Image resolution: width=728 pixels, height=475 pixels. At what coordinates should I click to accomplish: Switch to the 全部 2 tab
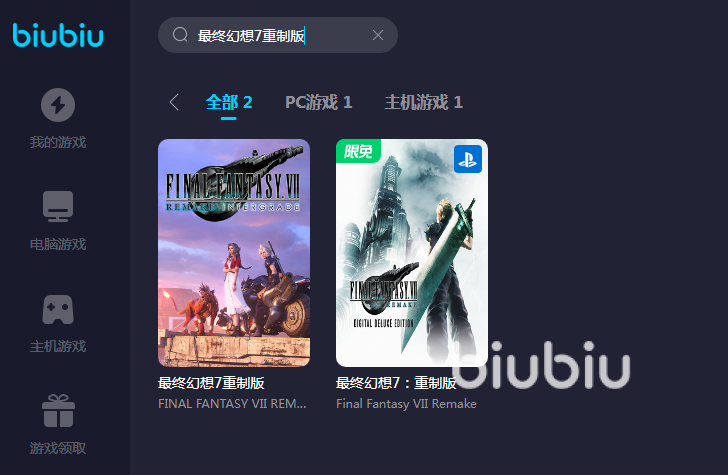click(229, 102)
